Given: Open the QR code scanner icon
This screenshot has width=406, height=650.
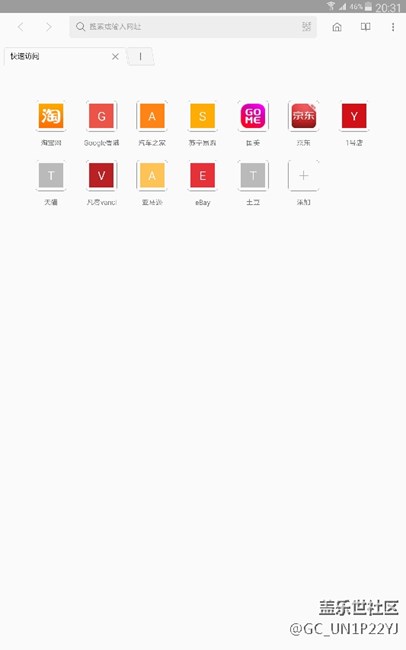Looking at the screenshot, I should pyautogui.click(x=306, y=27).
